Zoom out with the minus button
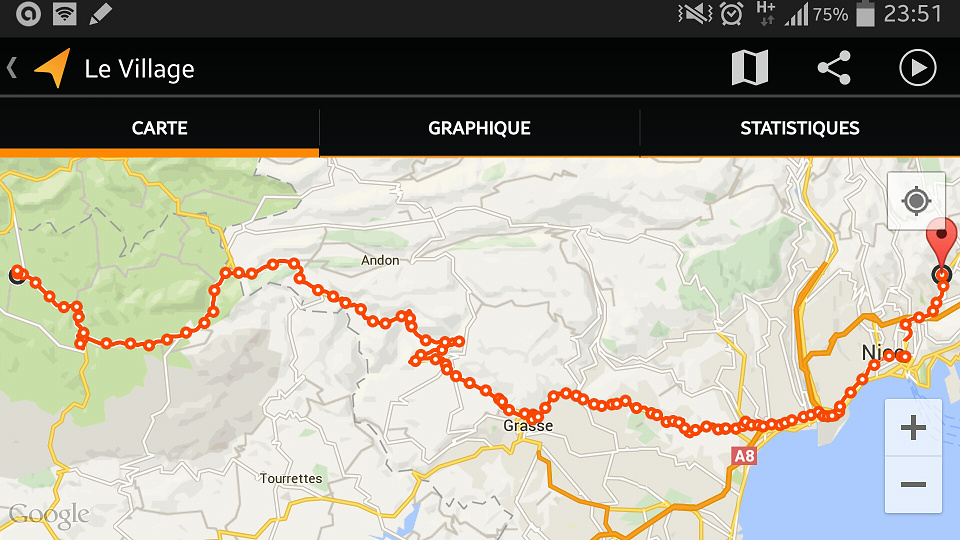Image resolution: width=960 pixels, height=540 pixels. tap(913, 485)
